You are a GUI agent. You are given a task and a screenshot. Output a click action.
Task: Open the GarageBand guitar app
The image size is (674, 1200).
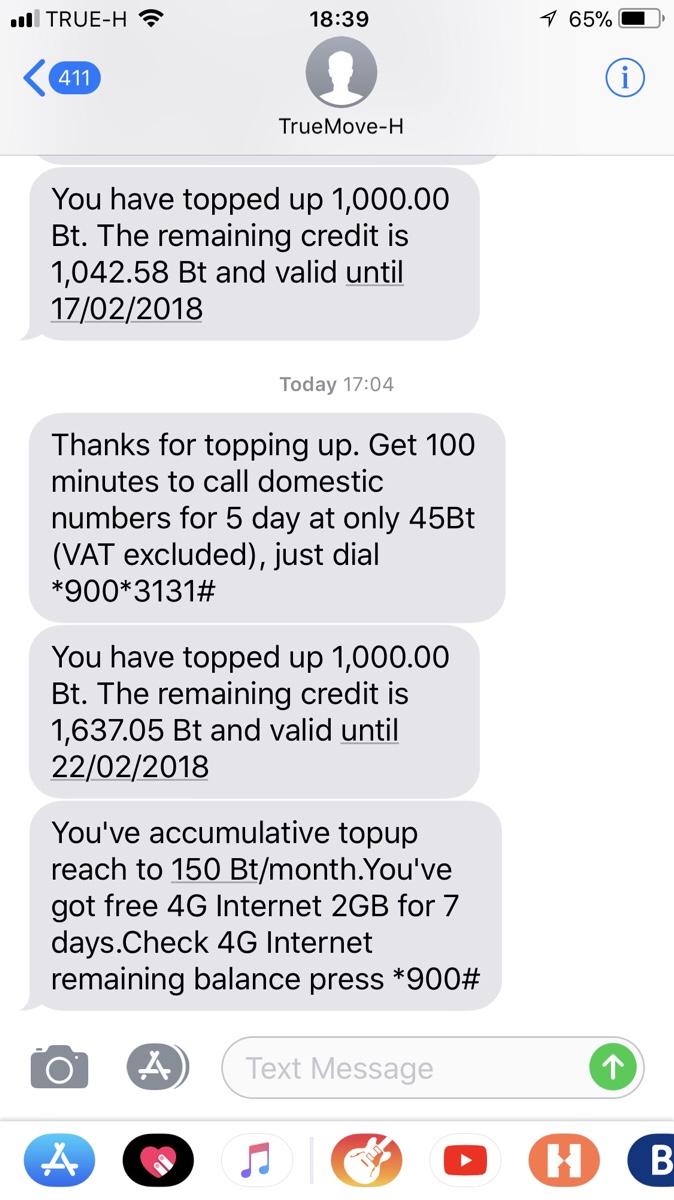pyautogui.click(x=366, y=1161)
